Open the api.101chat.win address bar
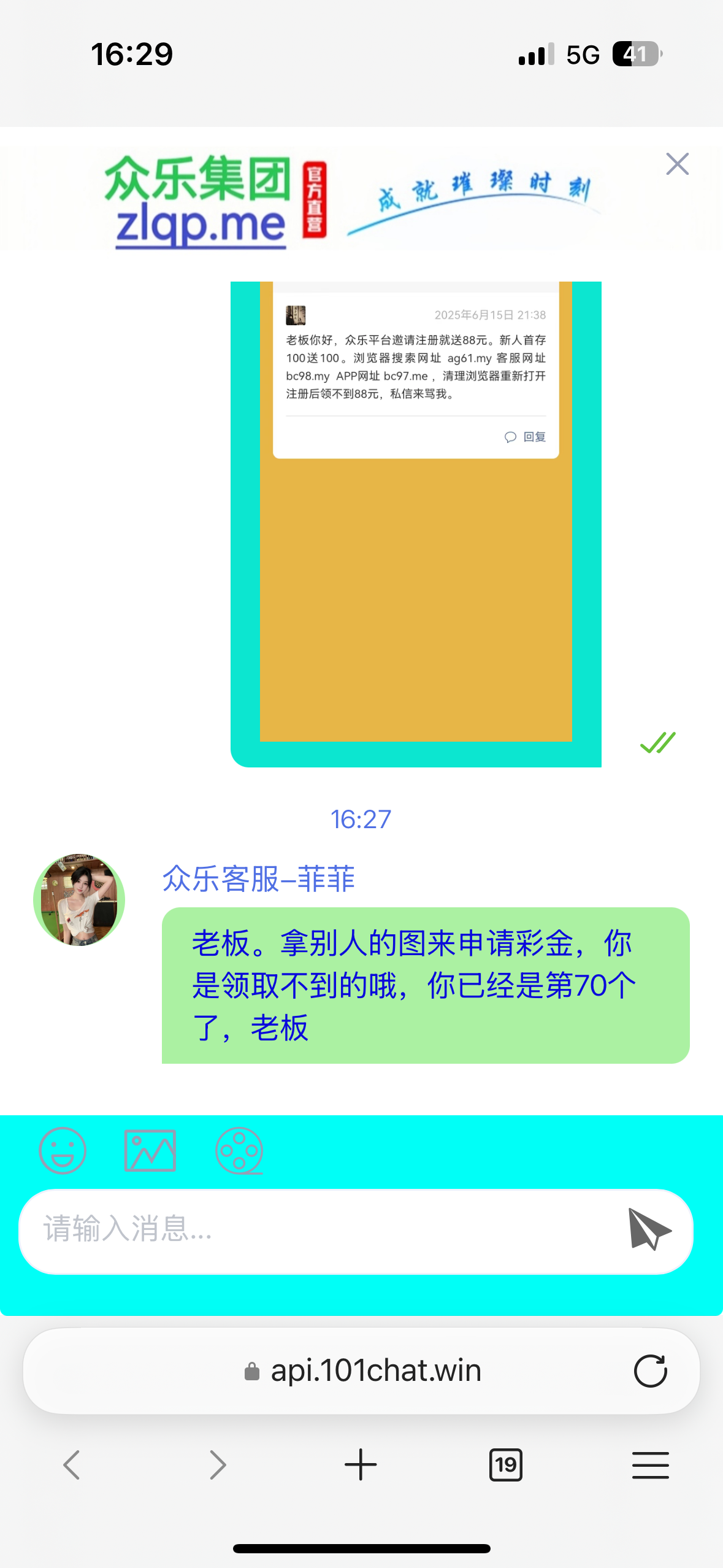Image resolution: width=723 pixels, height=1568 pixels. [361, 1370]
